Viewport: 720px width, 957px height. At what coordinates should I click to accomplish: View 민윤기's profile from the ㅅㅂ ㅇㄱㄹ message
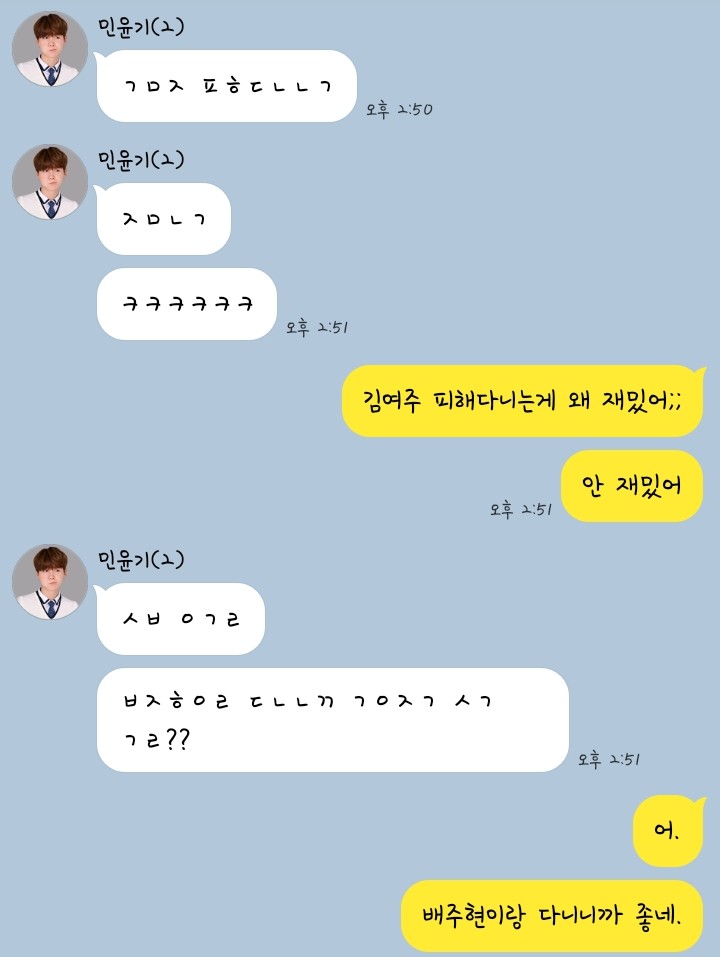click(x=49, y=582)
